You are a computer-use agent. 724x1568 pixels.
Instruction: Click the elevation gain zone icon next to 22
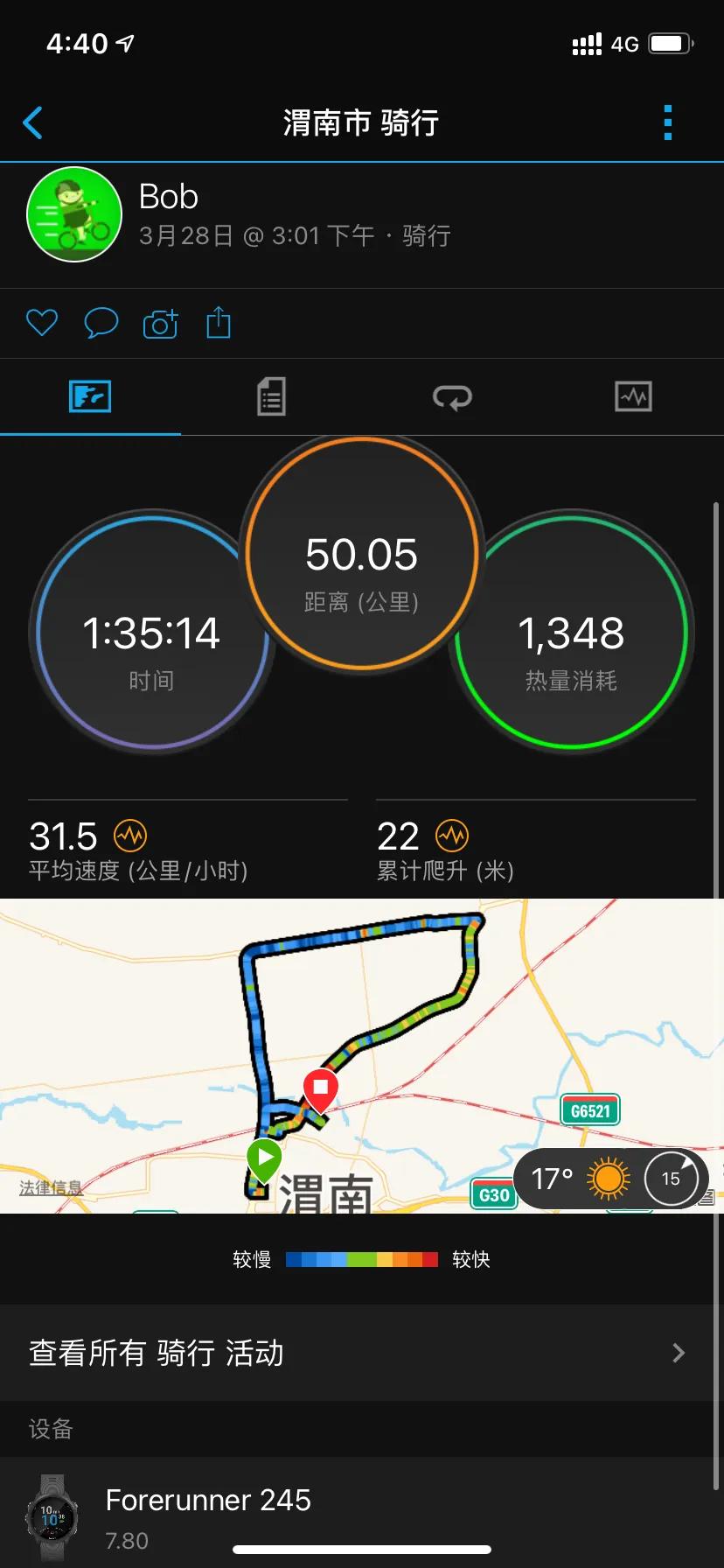click(x=452, y=836)
